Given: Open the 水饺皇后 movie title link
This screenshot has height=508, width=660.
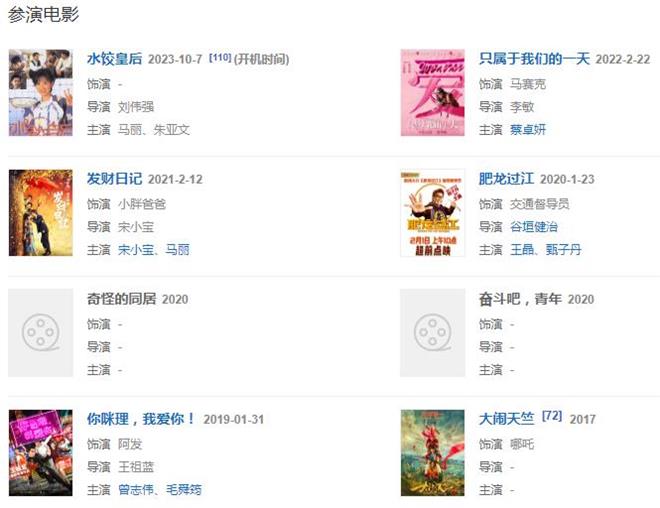Looking at the screenshot, I should pos(114,59).
